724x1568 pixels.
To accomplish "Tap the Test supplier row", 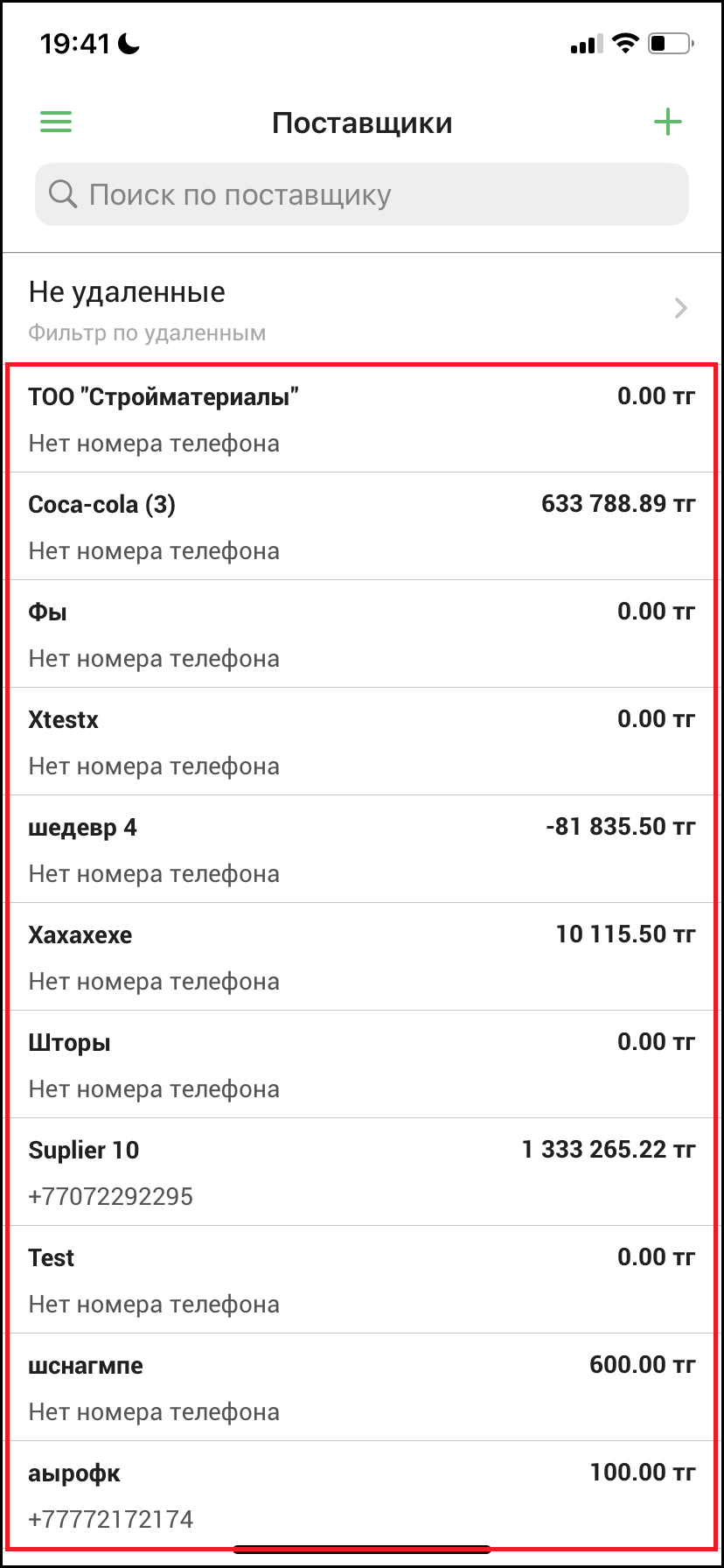I will pyautogui.click(x=362, y=1280).
